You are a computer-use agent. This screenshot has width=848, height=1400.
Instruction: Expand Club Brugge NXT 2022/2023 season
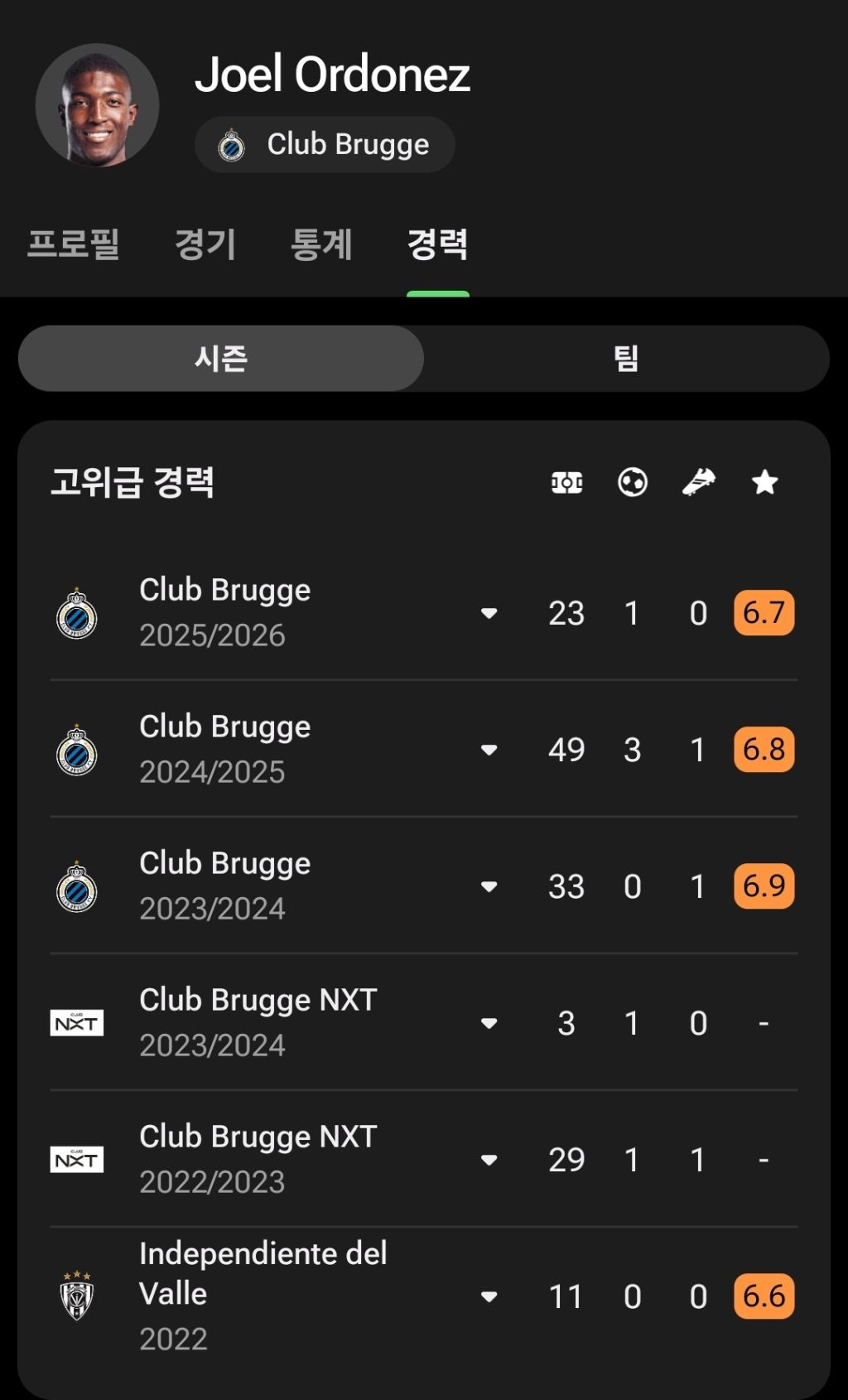click(x=489, y=1160)
